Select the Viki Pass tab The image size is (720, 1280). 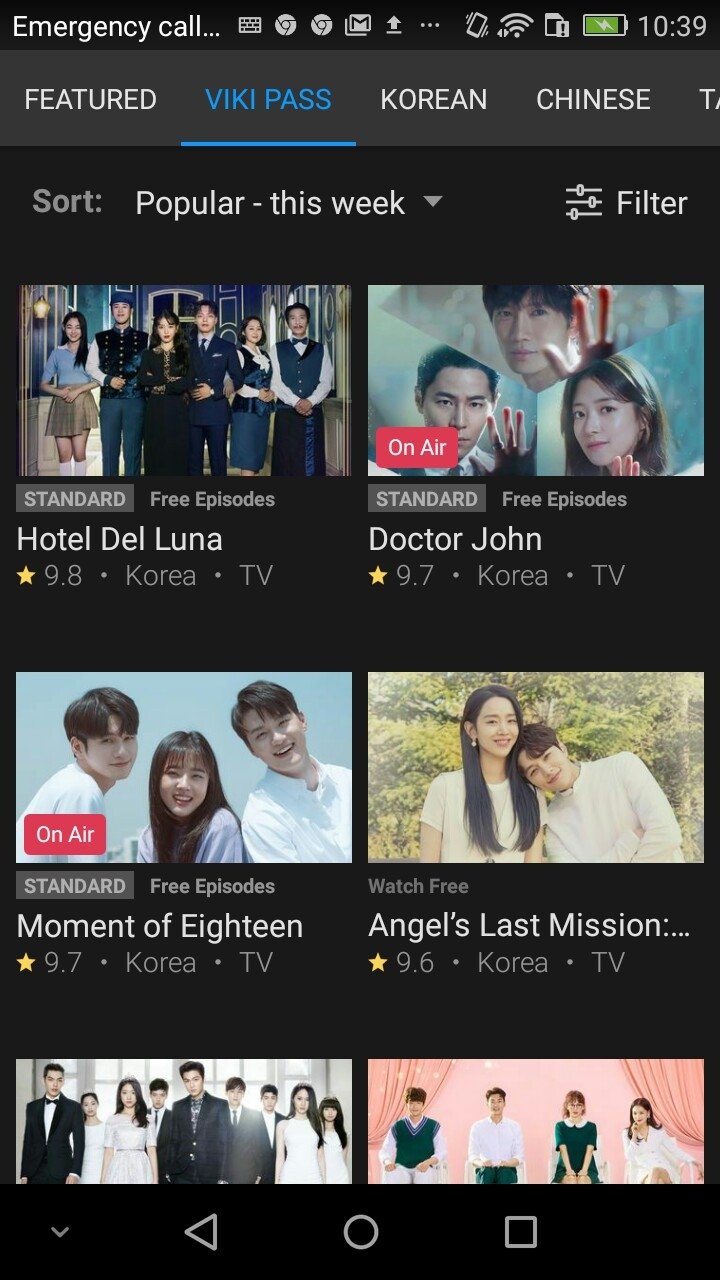[268, 99]
